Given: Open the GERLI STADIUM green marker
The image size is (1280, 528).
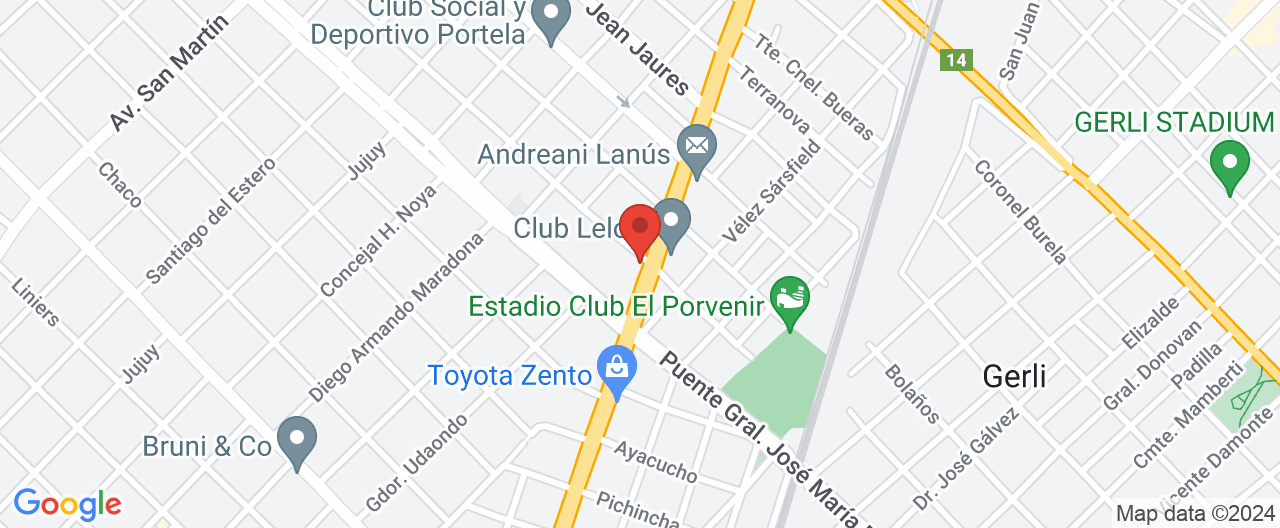Looking at the screenshot, I should (x=1229, y=164).
